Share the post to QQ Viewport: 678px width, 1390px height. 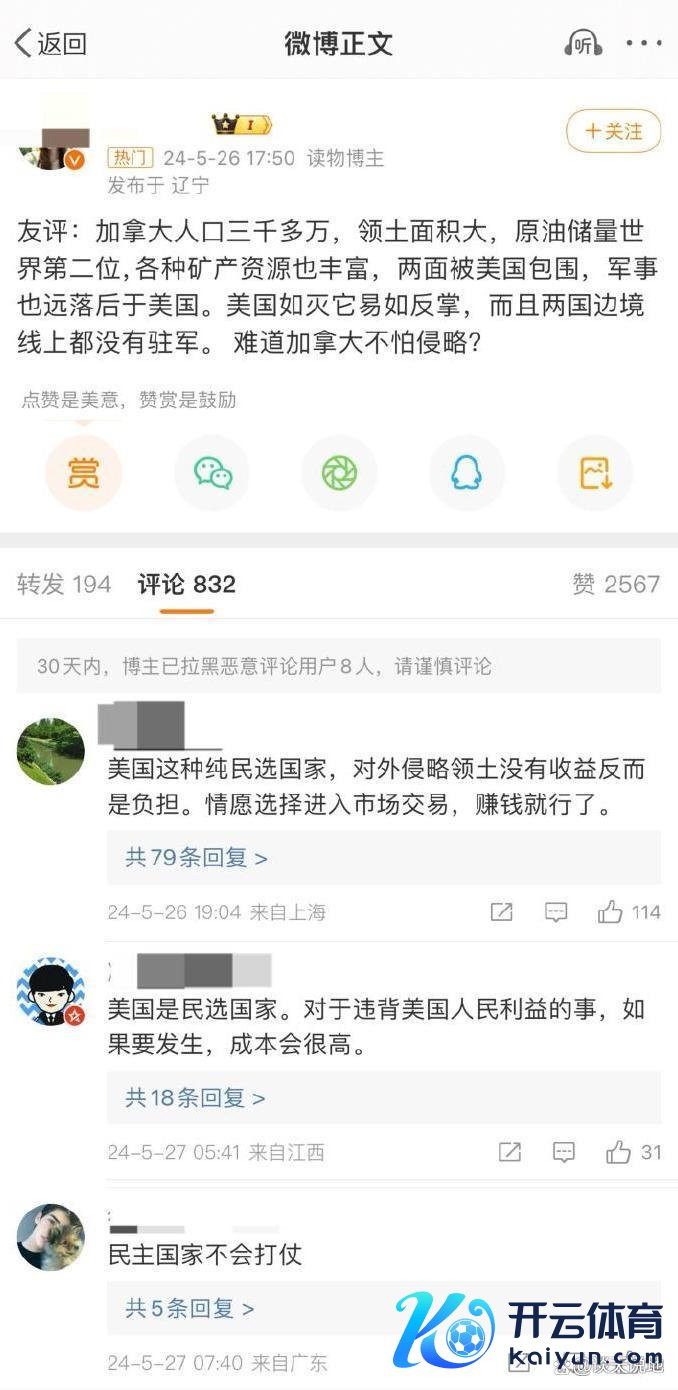(x=467, y=473)
